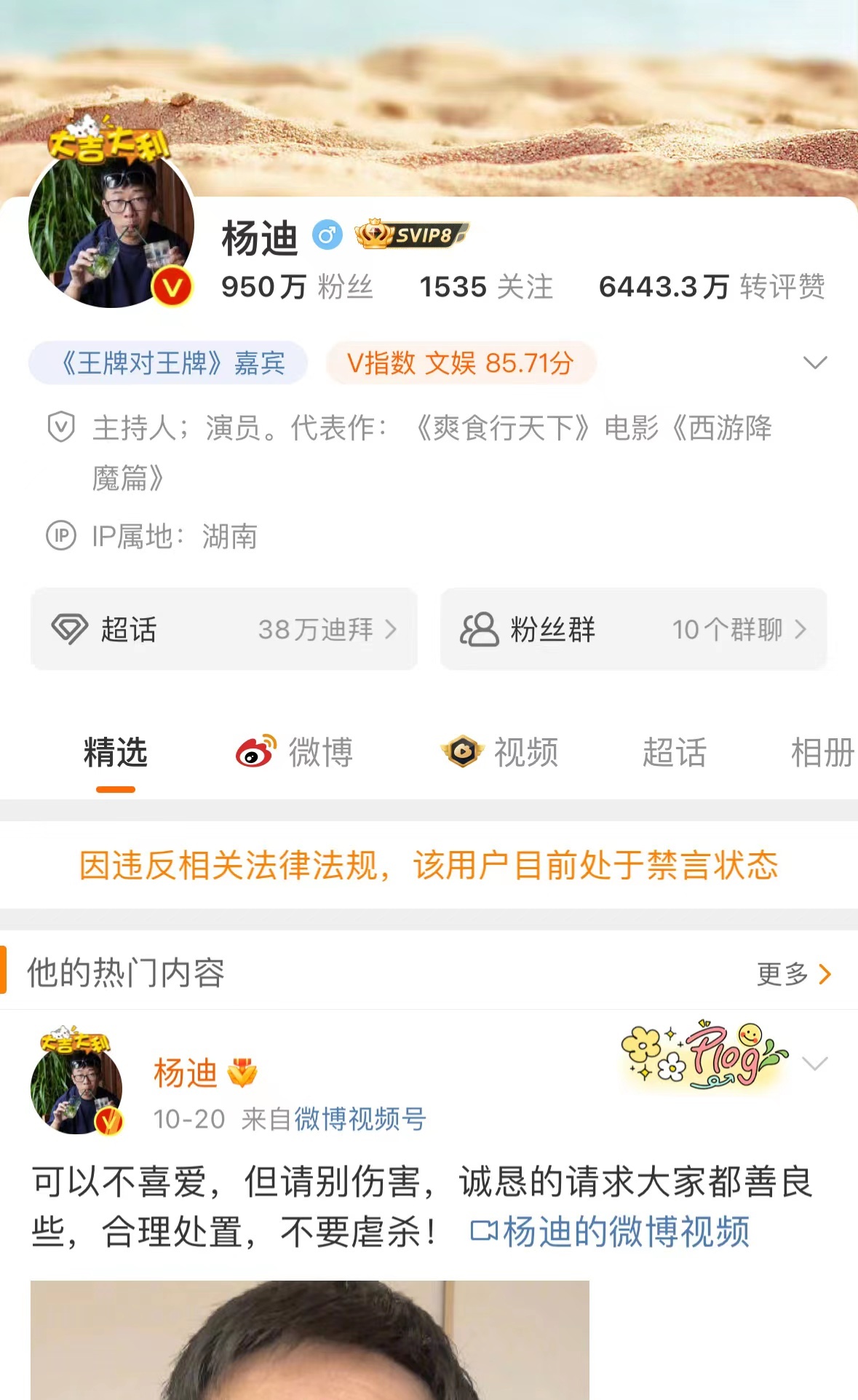Open the 微博视频号 source link
The width and height of the screenshot is (858, 1400).
[x=360, y=1119]
